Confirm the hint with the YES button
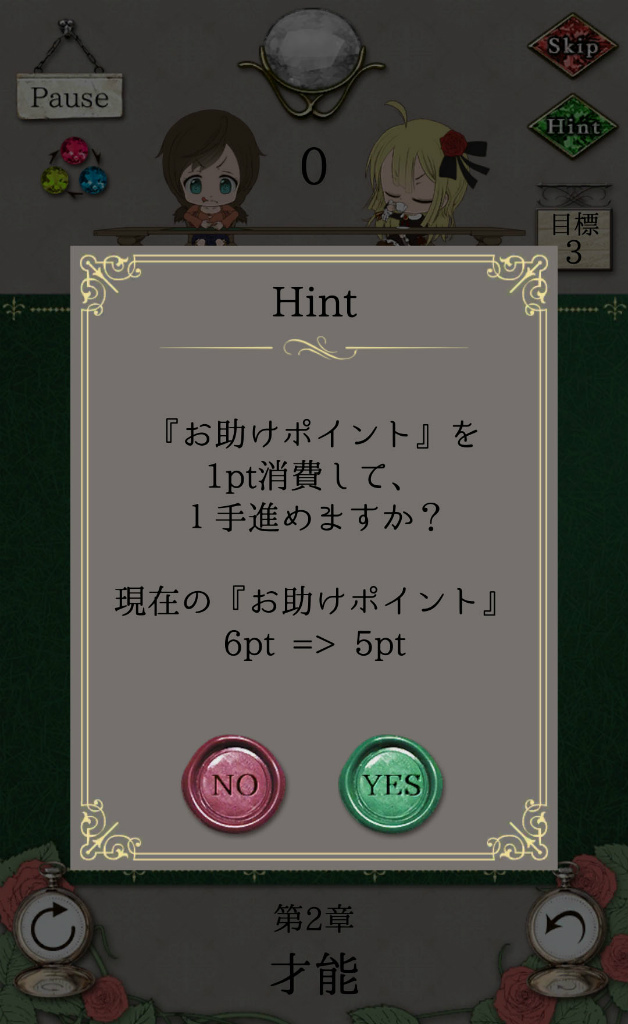The height and width of the screenshot is (1024, 628). point(392,784)
